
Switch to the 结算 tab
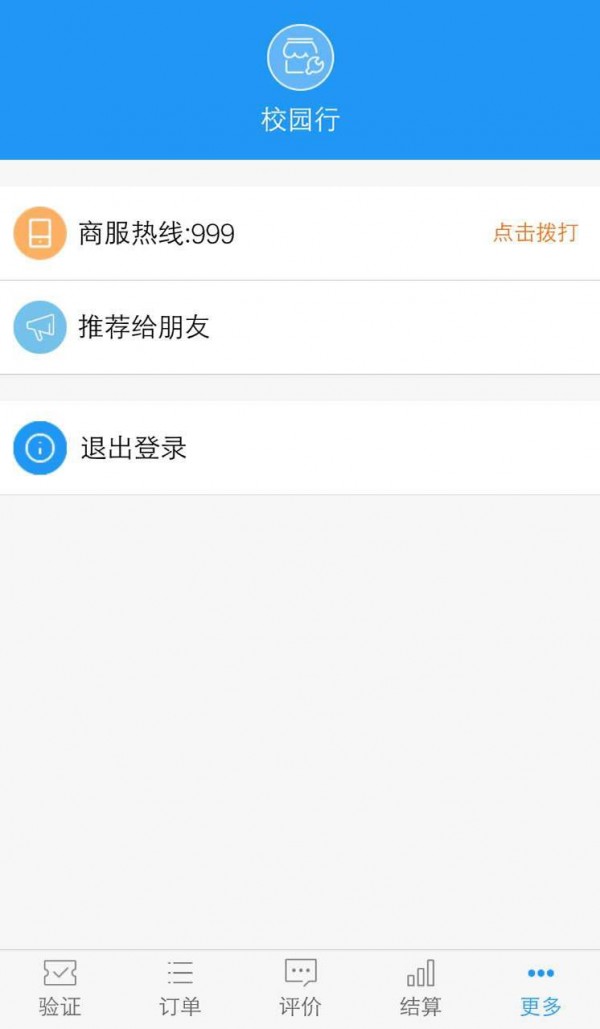coord(420,989)
